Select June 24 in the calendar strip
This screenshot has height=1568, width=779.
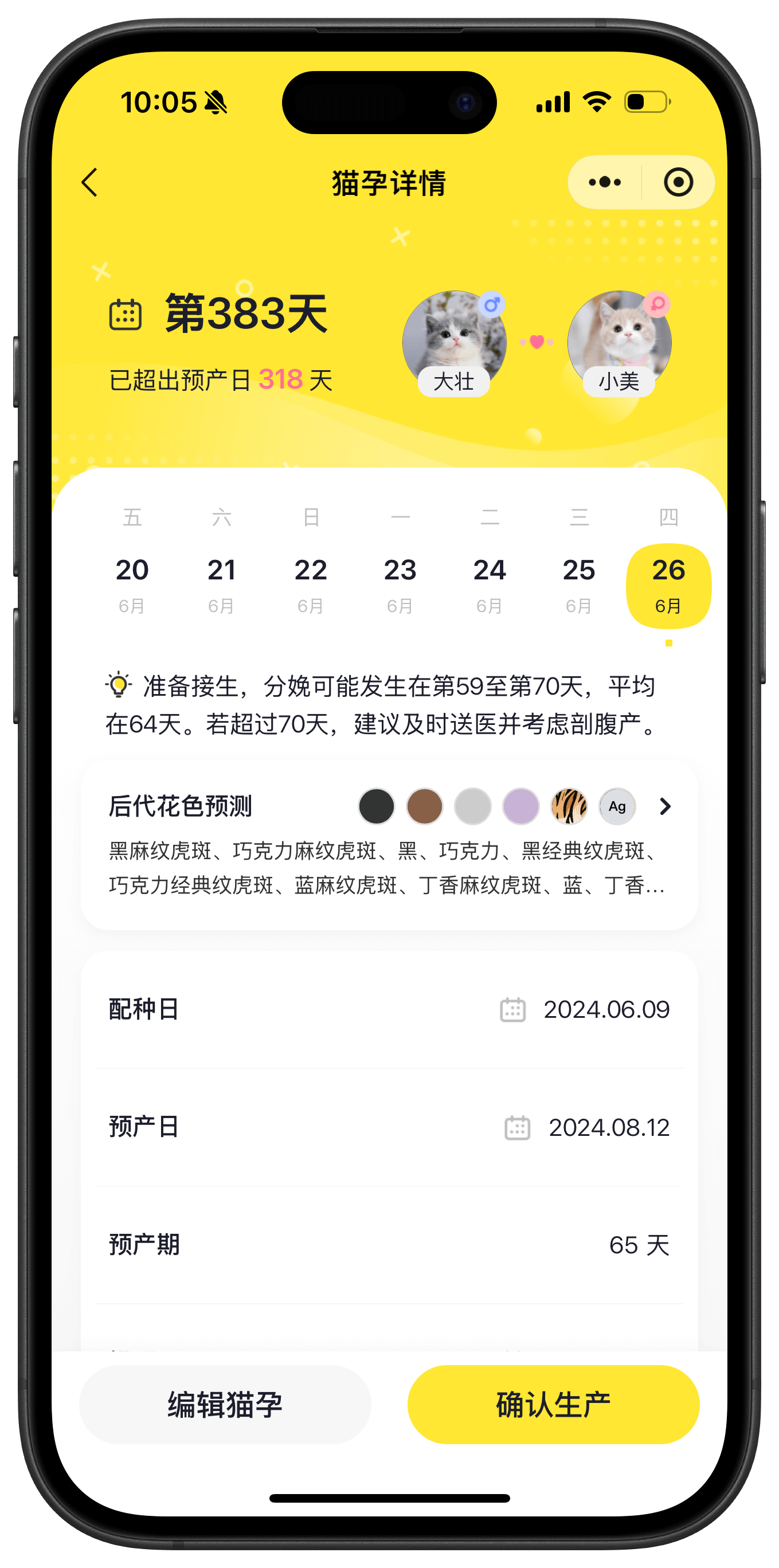coord(490,585)
